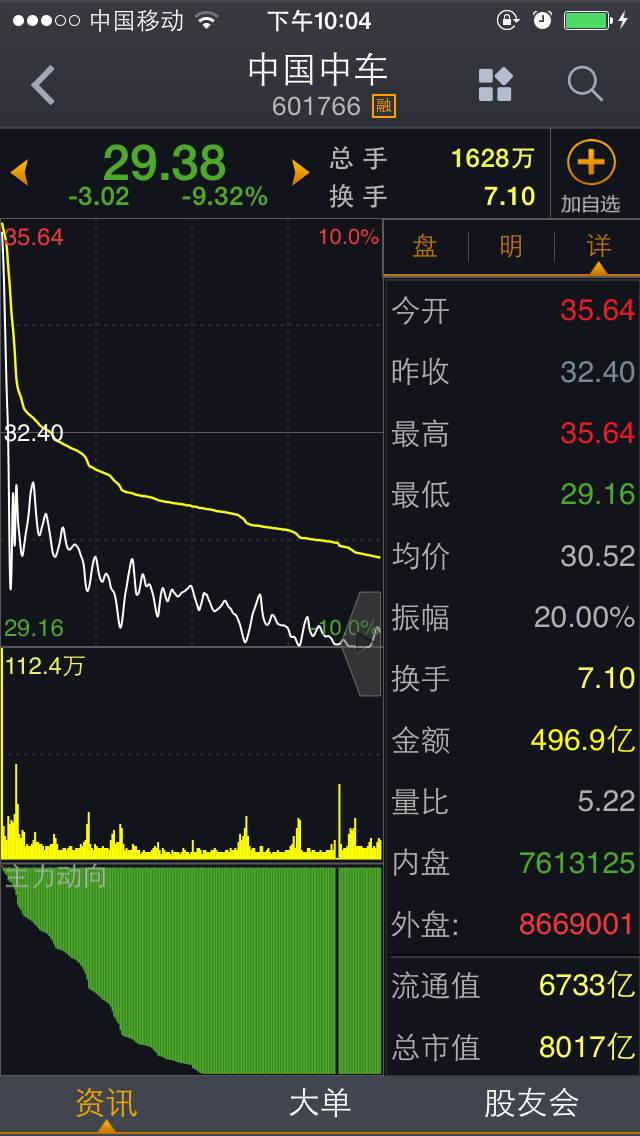
Task: Select the 盘 tab
Action: (425, 247)
